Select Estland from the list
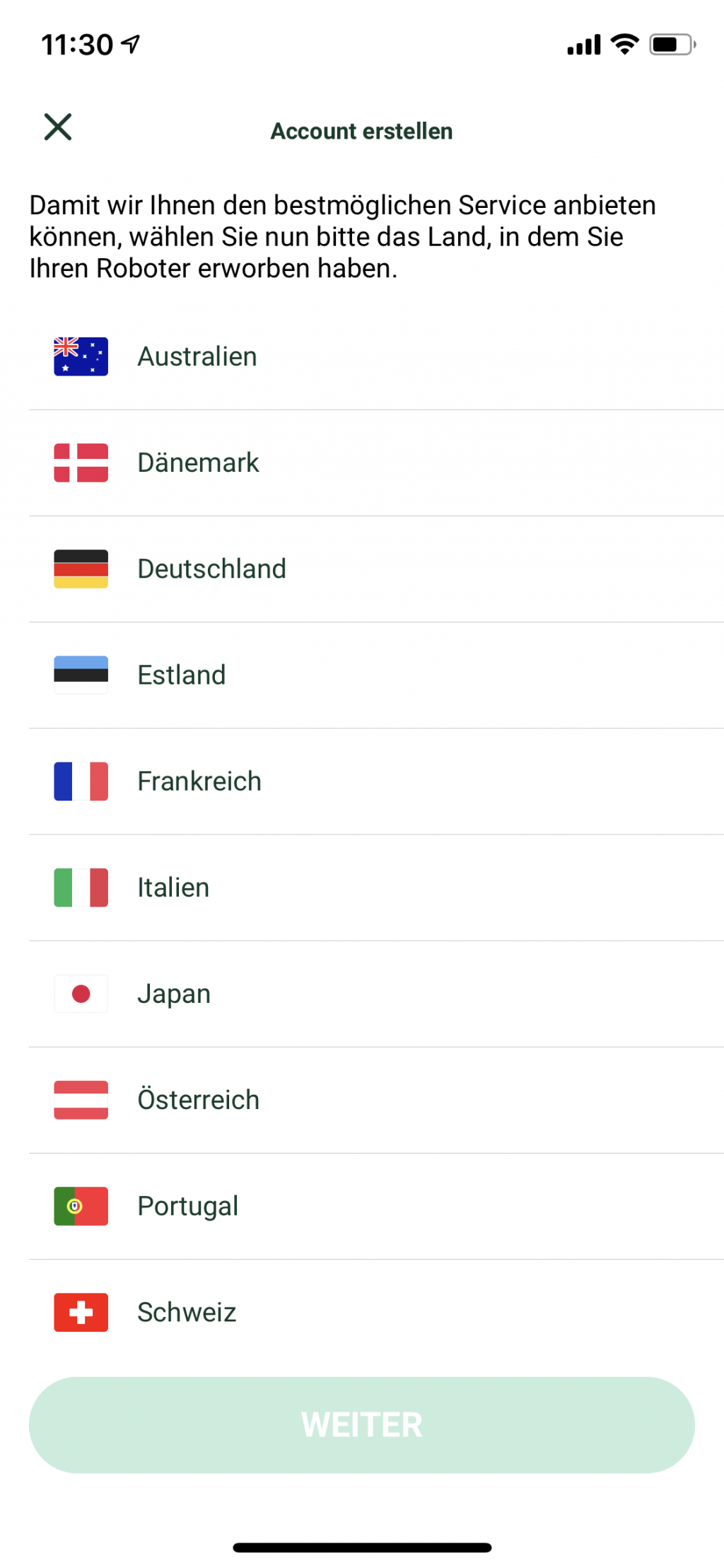724x1568 pixels. pos(182,675)
